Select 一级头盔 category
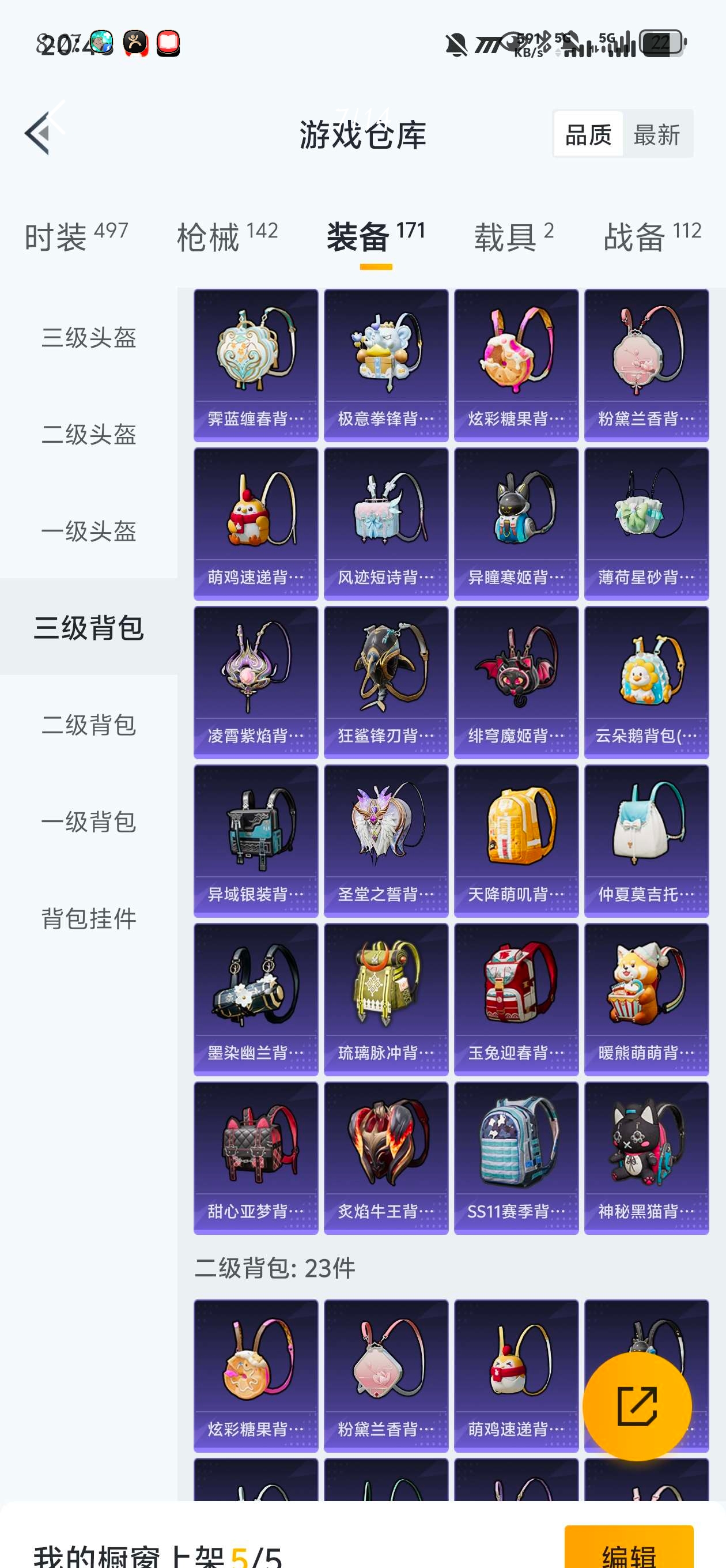 tap(89, 531)
